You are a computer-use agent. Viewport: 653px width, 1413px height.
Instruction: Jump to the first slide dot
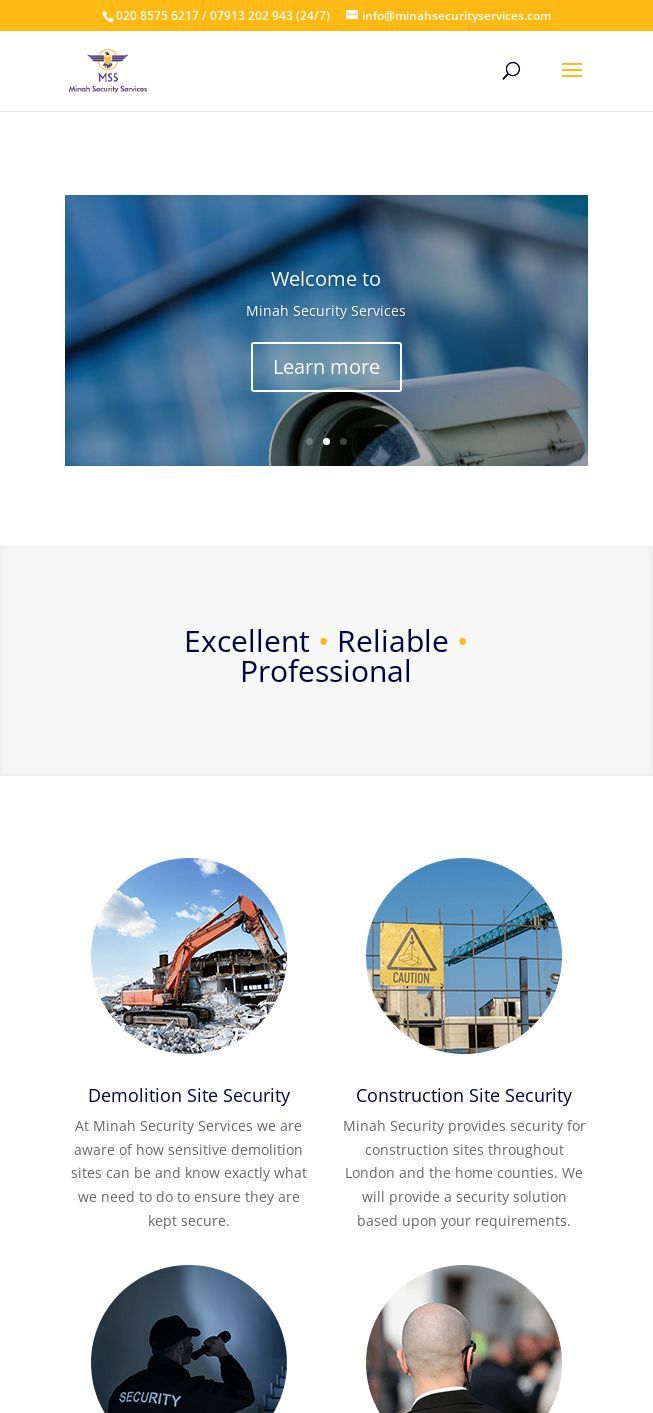[x=309, y=441]
